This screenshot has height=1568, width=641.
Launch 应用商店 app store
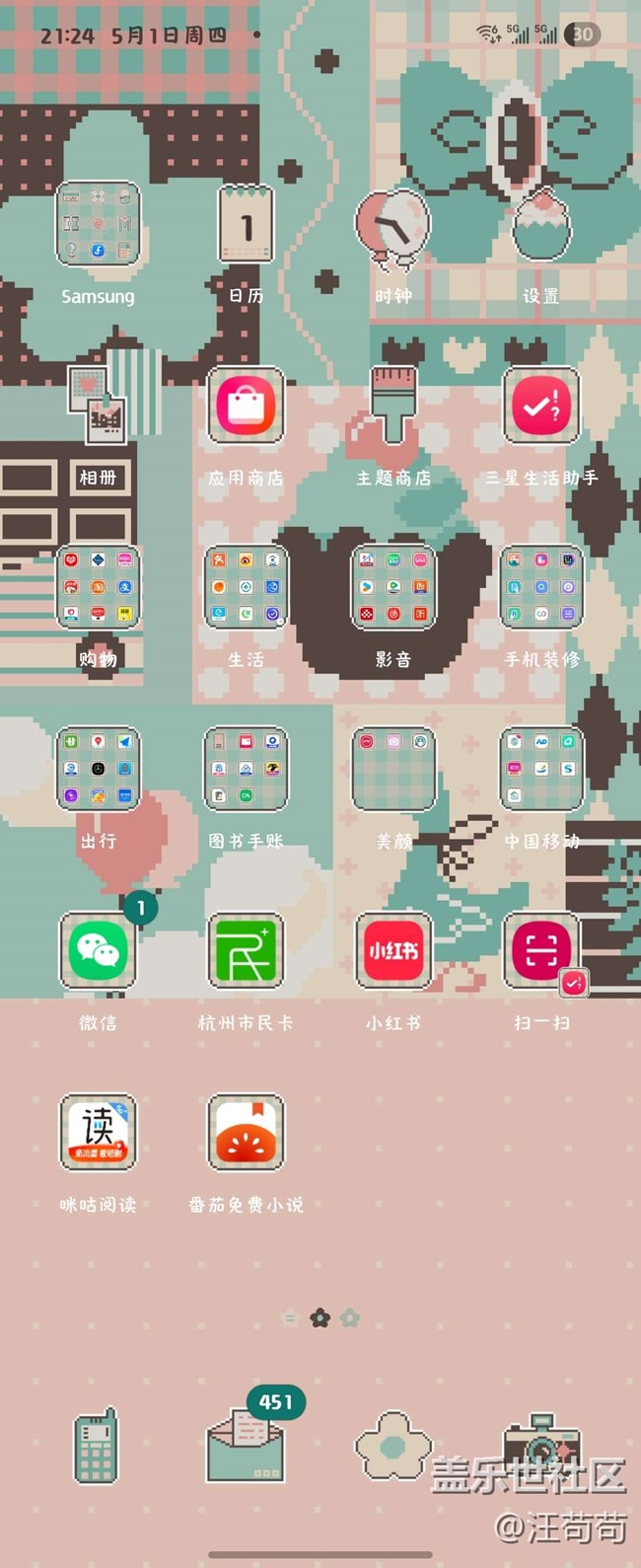click(246, 406)
